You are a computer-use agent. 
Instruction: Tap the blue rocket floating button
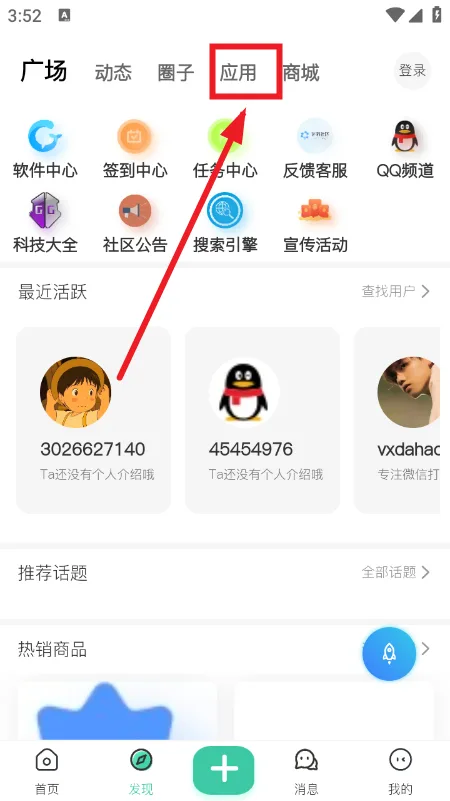(x=389, y=653)
